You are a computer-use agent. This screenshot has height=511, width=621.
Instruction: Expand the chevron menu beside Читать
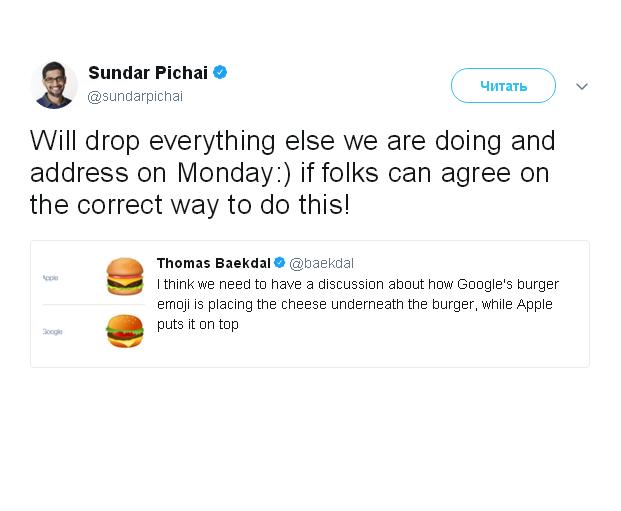pyautogui.click(x=582, y=87)
